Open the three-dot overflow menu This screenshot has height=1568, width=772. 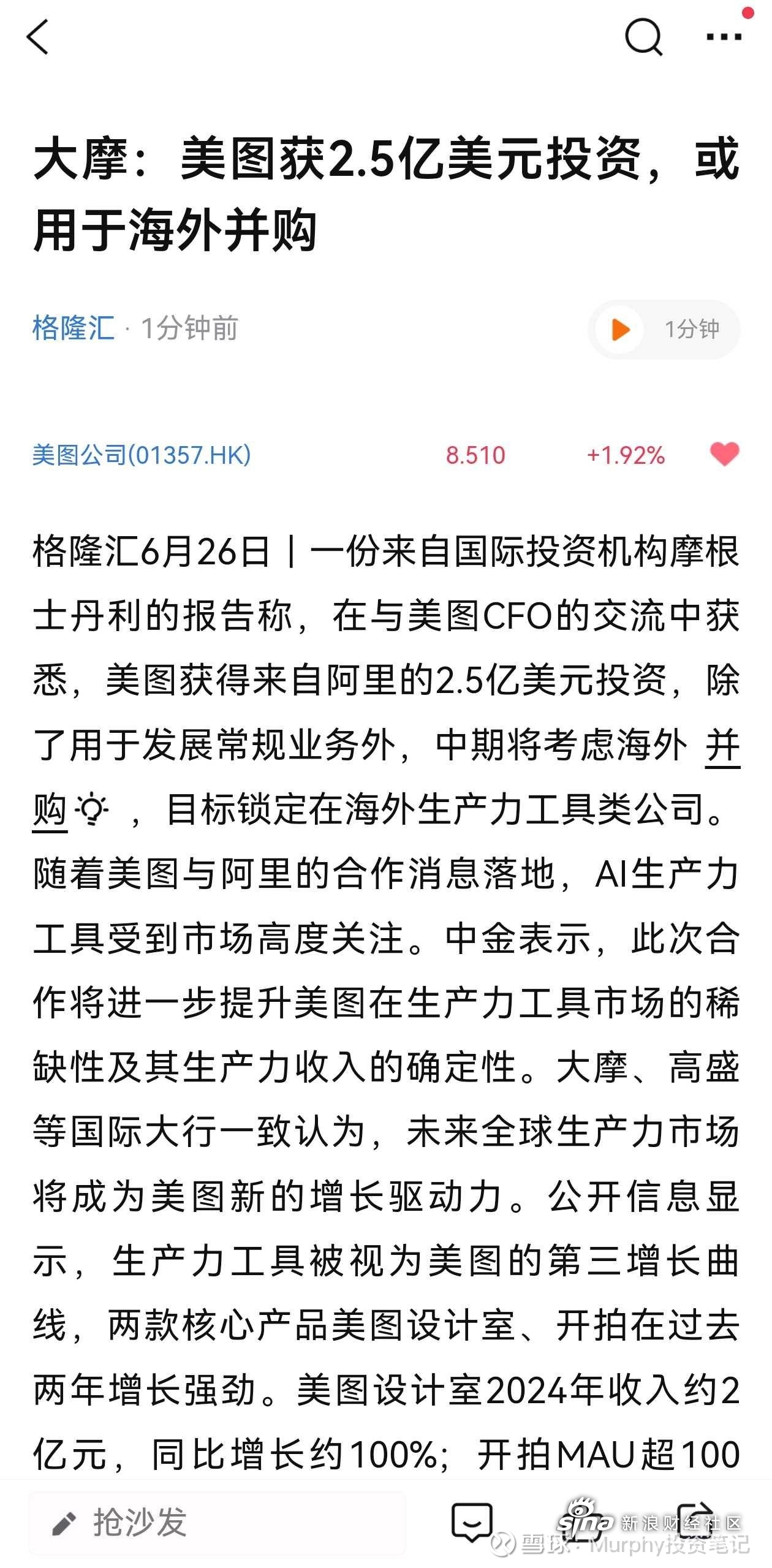click(x=724, y=37)
